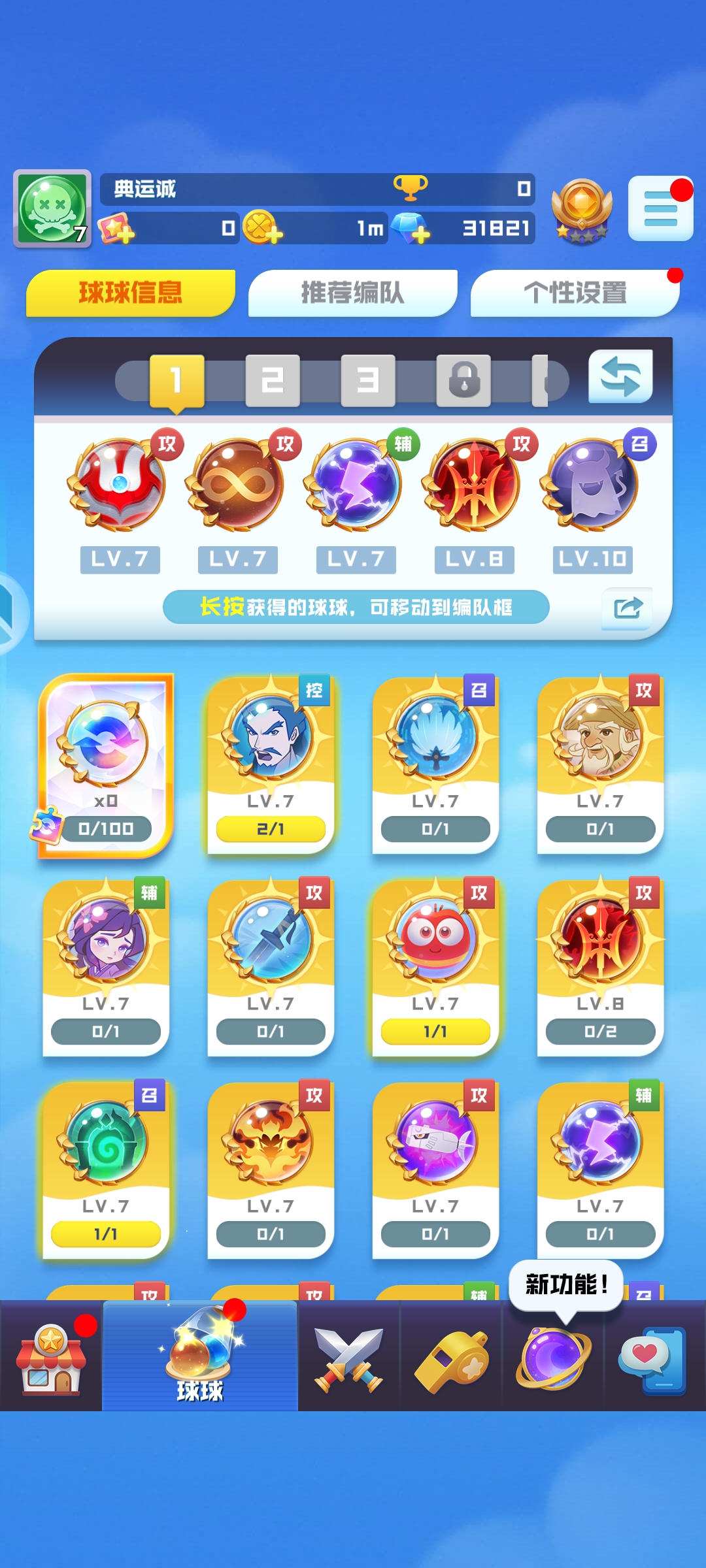Open the hamburger menu at top right

click(660, 208)
